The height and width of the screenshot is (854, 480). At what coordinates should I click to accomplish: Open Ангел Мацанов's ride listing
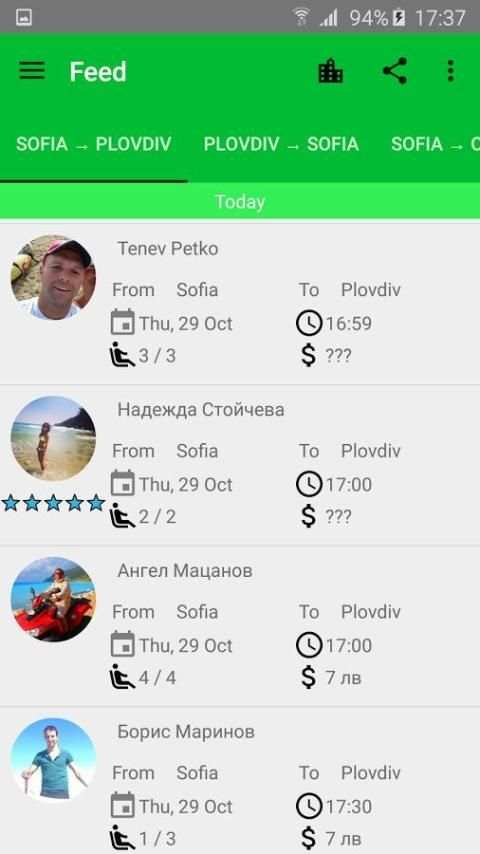click(240, 626)
